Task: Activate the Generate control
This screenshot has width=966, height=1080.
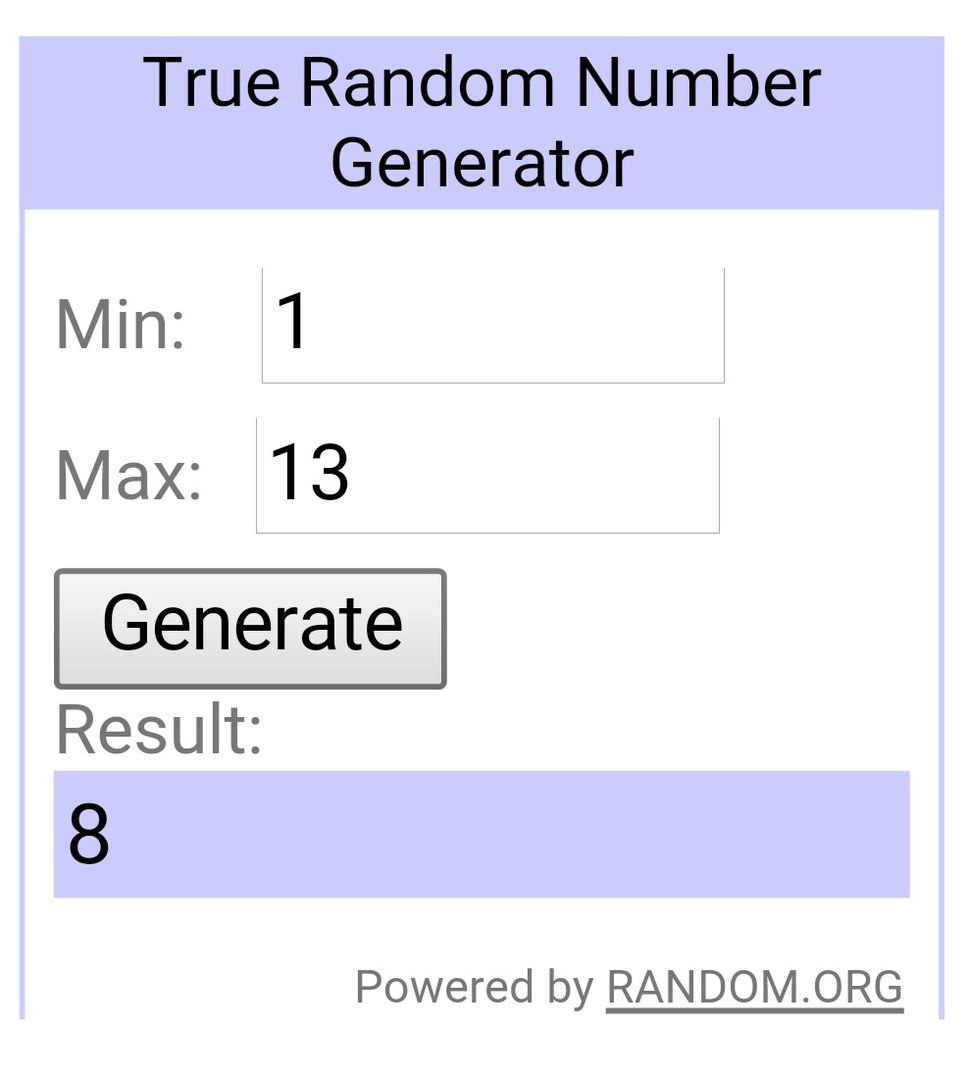Action: coord(250,627)
